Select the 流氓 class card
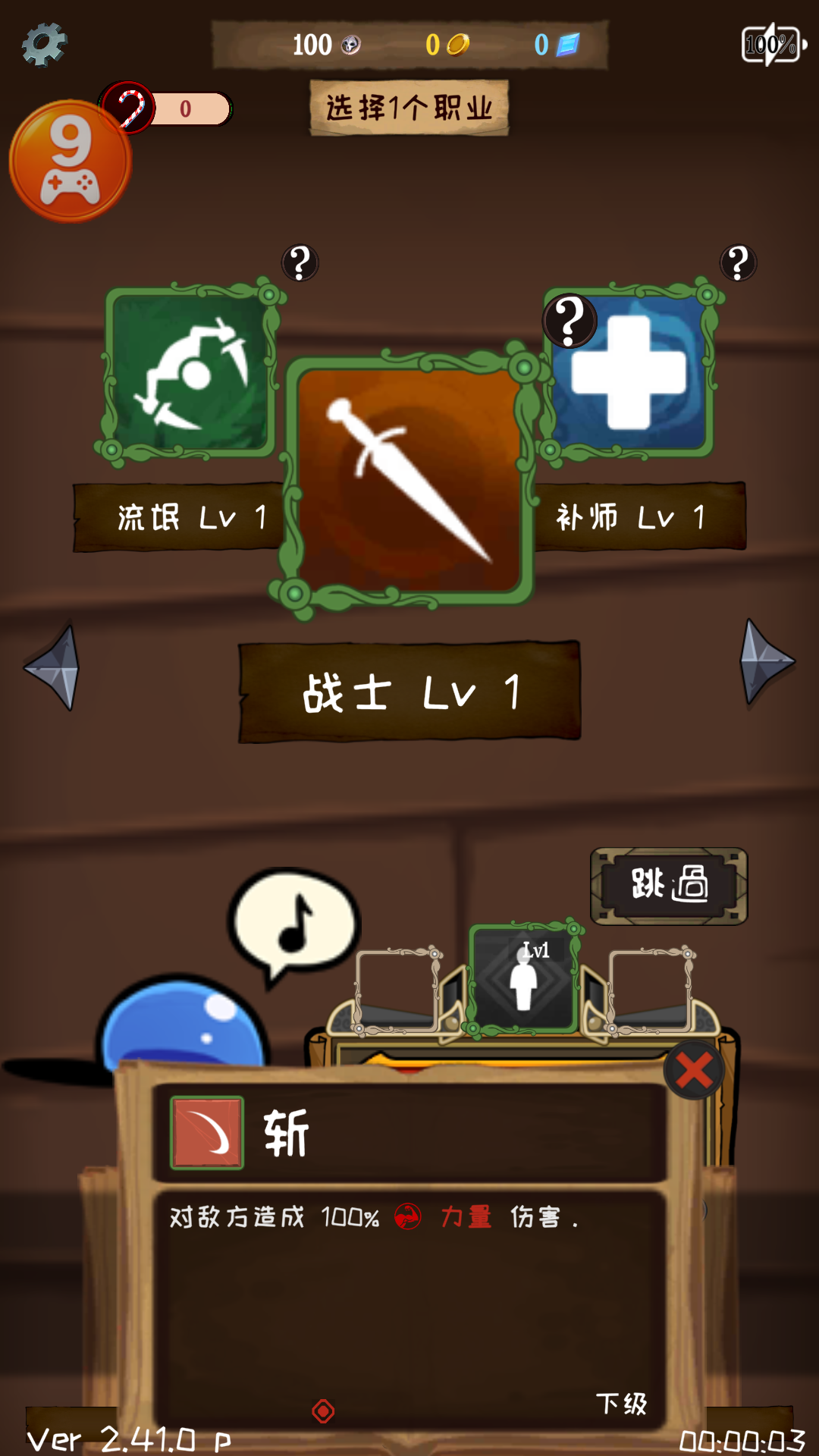The height and width of the screenshot is (1456, 819). [x=190, y=373]
